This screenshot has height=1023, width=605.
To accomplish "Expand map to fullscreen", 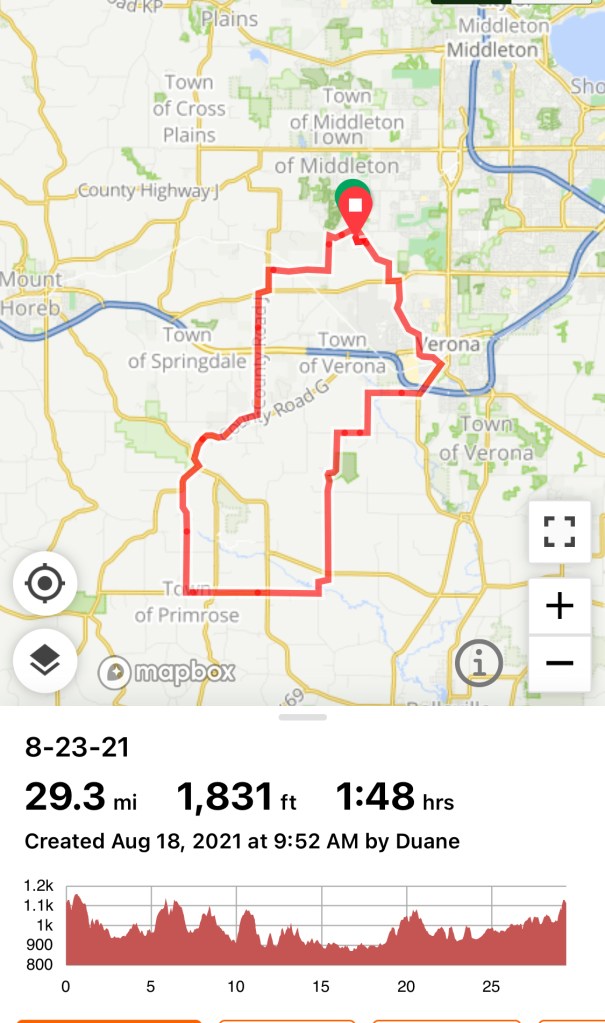I will pyautogui.click(x=560, y=531).
